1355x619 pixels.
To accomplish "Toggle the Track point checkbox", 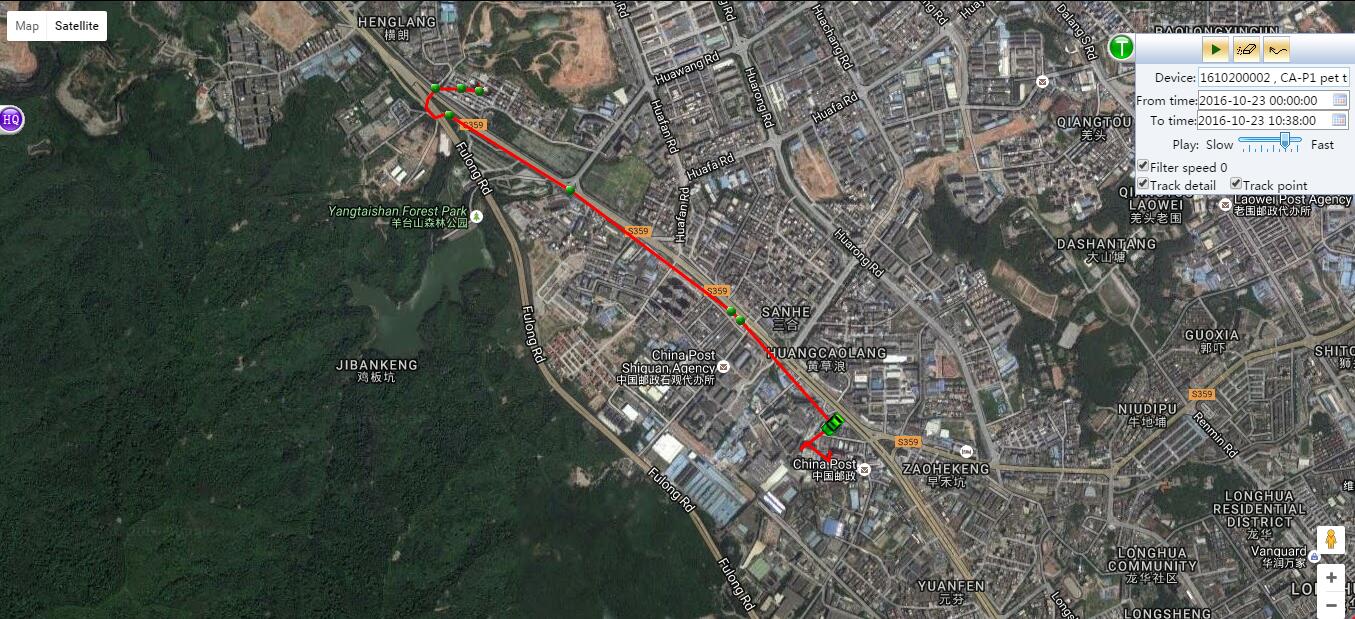I will point(1236,184).
